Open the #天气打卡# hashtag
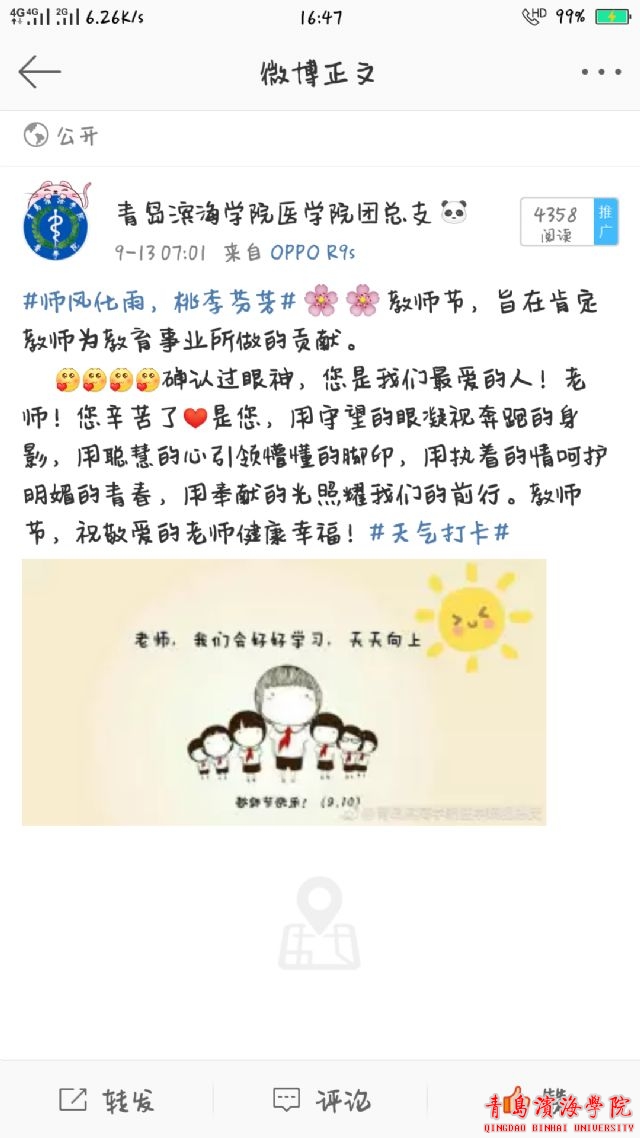Image resolution: width=640 pixels, height=1138 pixels. pos(440,532)
